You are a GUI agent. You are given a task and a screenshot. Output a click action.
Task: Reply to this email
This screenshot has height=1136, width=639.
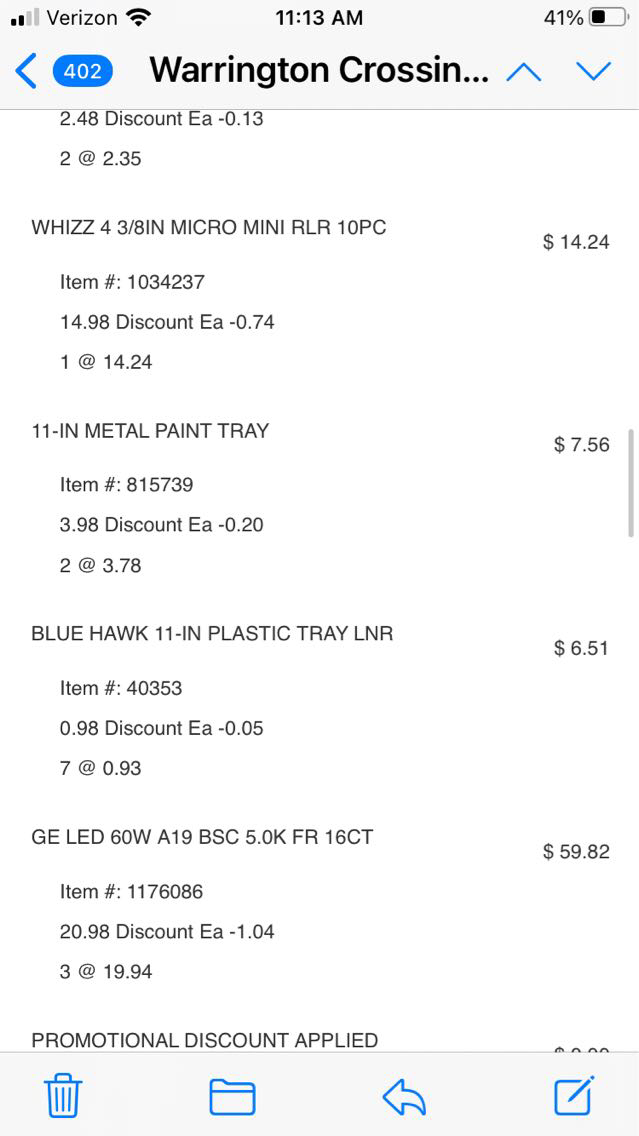[404, 1097]
